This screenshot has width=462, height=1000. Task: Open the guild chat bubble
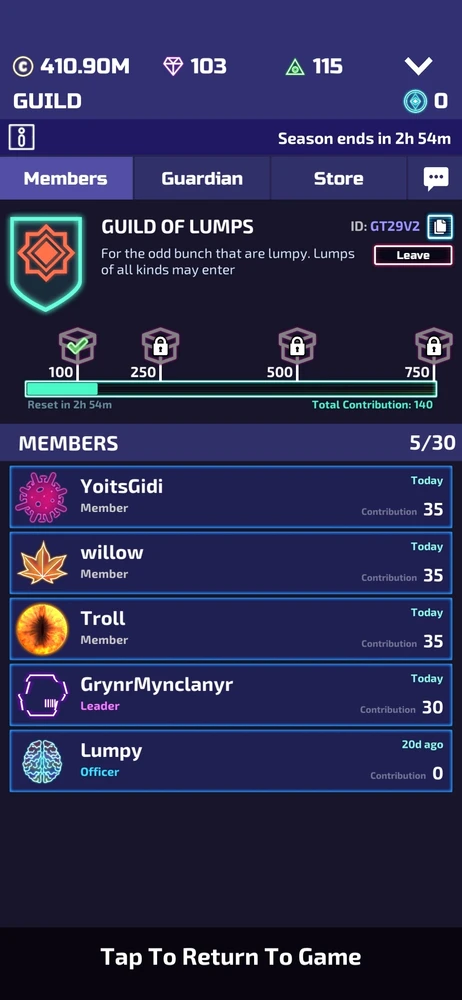tap(436, 179)
